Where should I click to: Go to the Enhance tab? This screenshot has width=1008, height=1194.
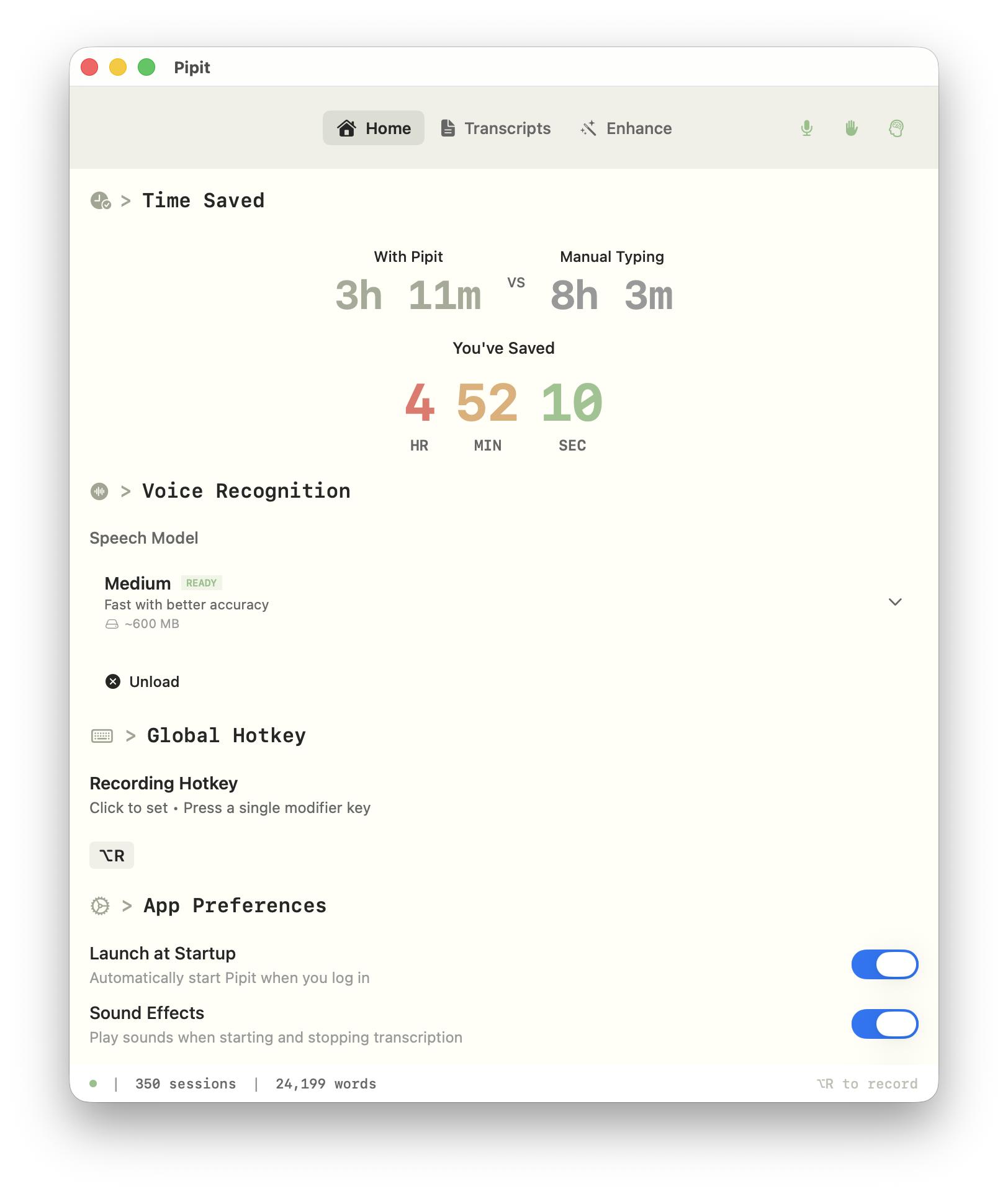[x=626, y=128]
